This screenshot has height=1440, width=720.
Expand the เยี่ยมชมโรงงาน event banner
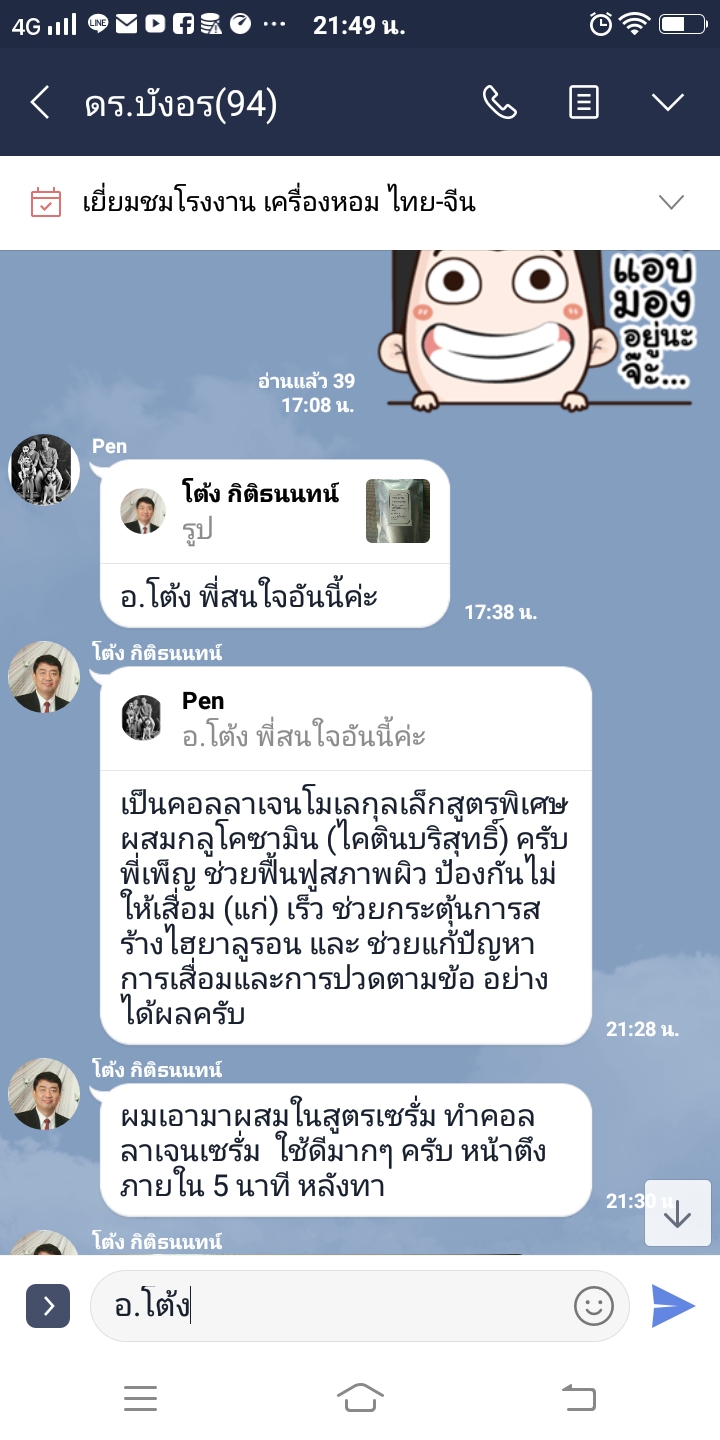point(671,203)
